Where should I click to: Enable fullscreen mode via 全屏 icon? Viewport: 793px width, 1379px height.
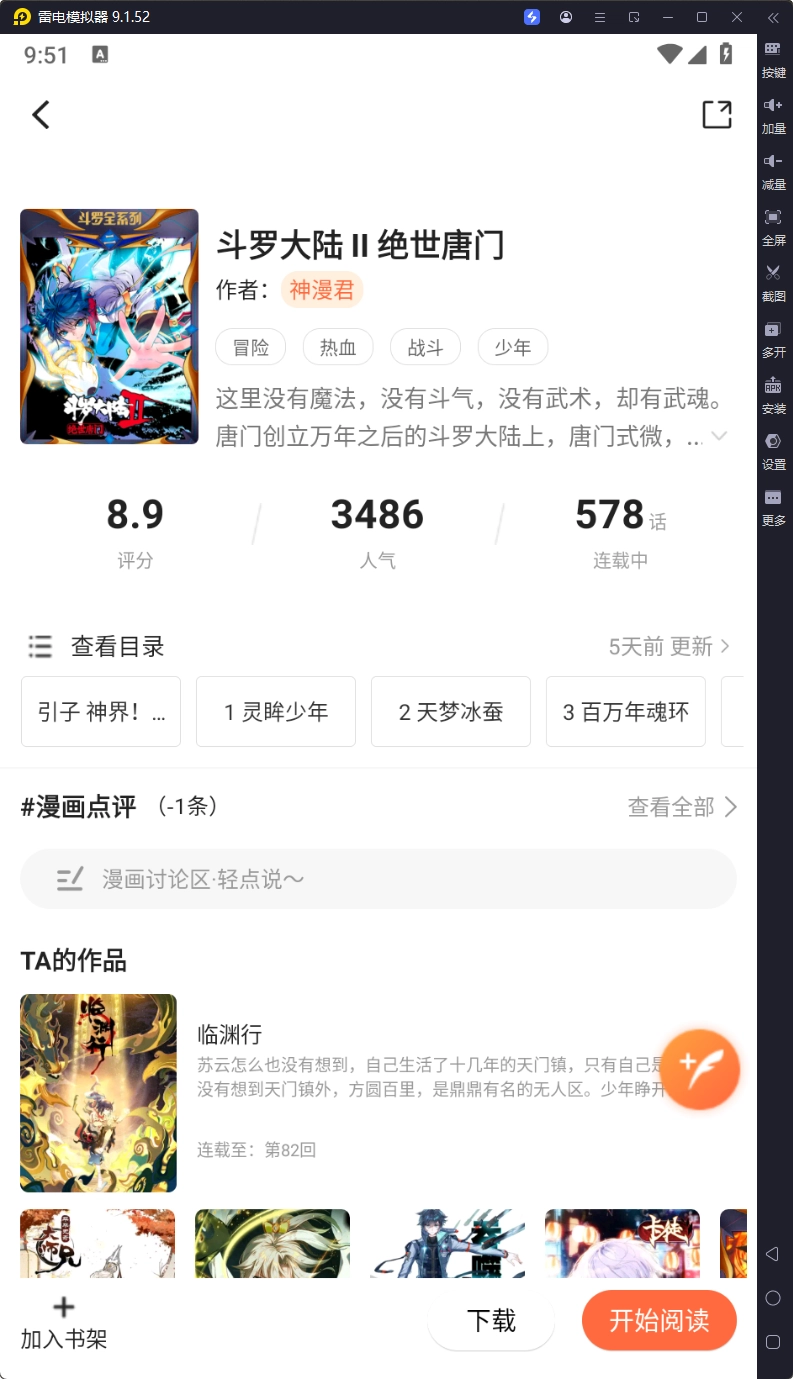pos(773,227)
